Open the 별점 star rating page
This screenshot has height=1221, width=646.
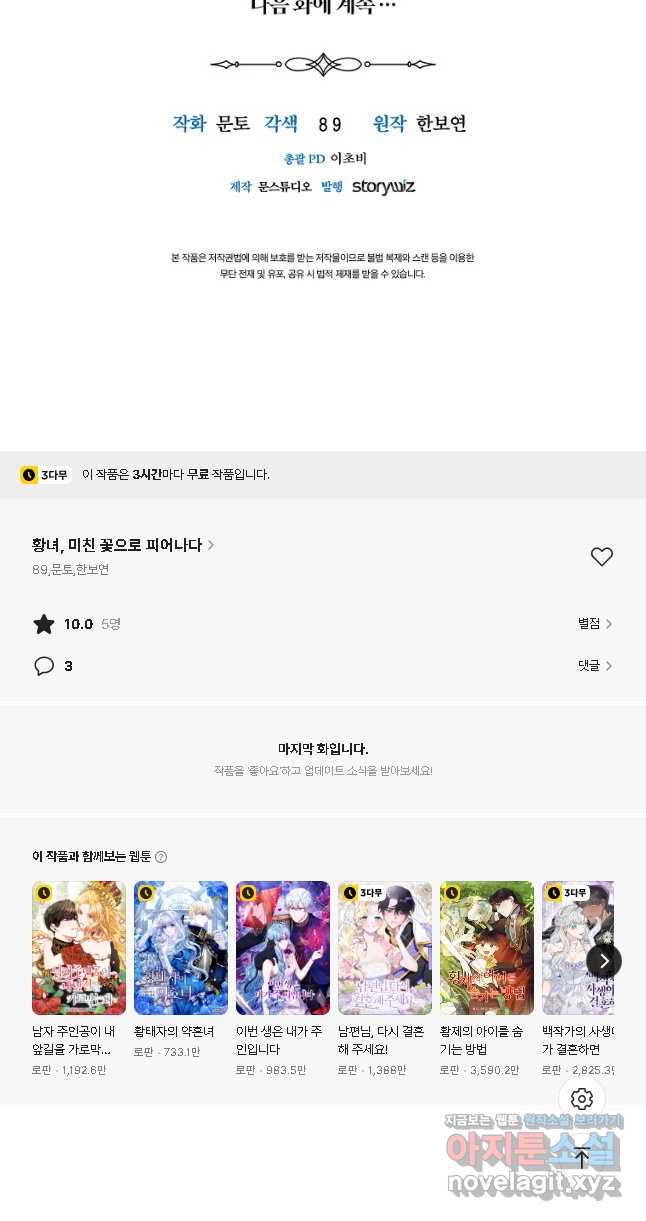pos(595,624)
